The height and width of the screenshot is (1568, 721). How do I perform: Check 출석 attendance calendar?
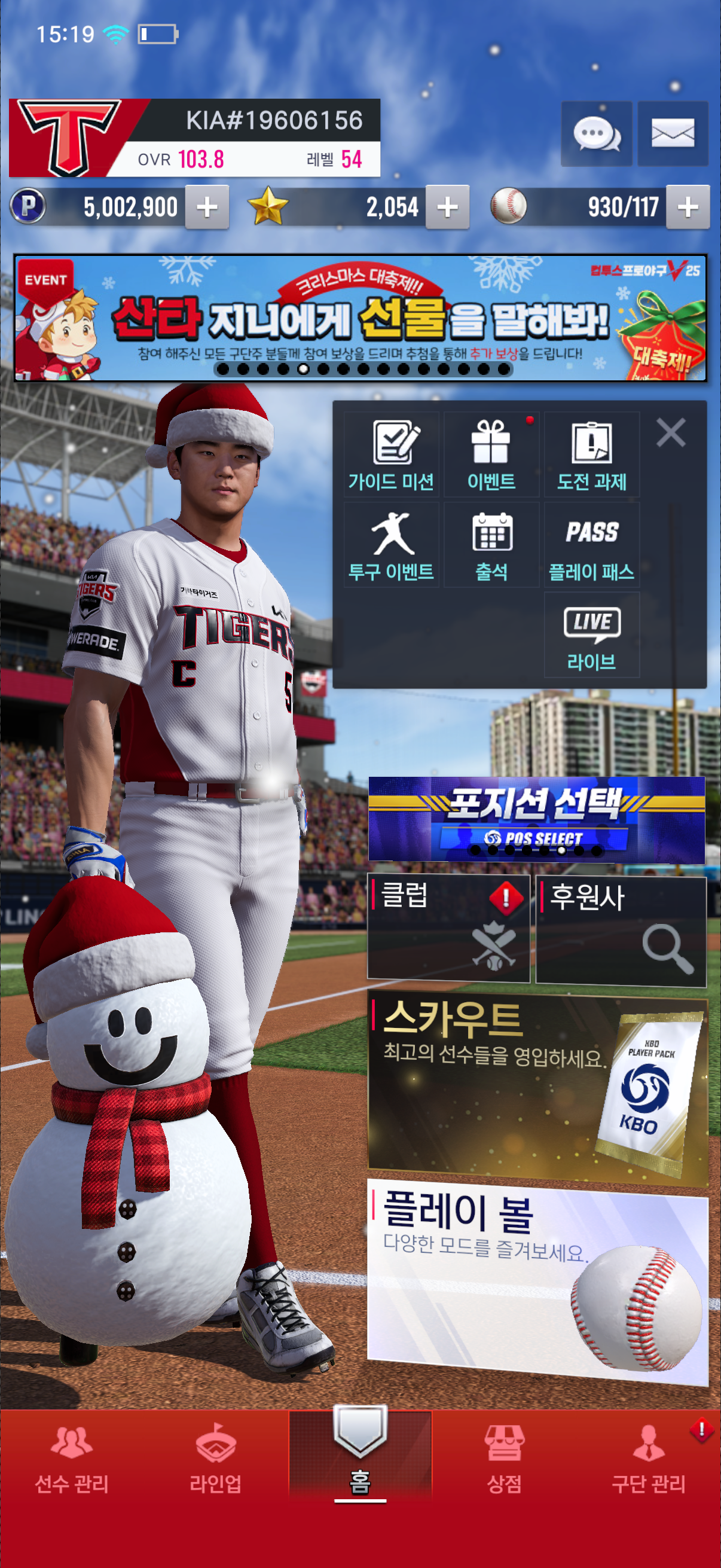[491, 545]
